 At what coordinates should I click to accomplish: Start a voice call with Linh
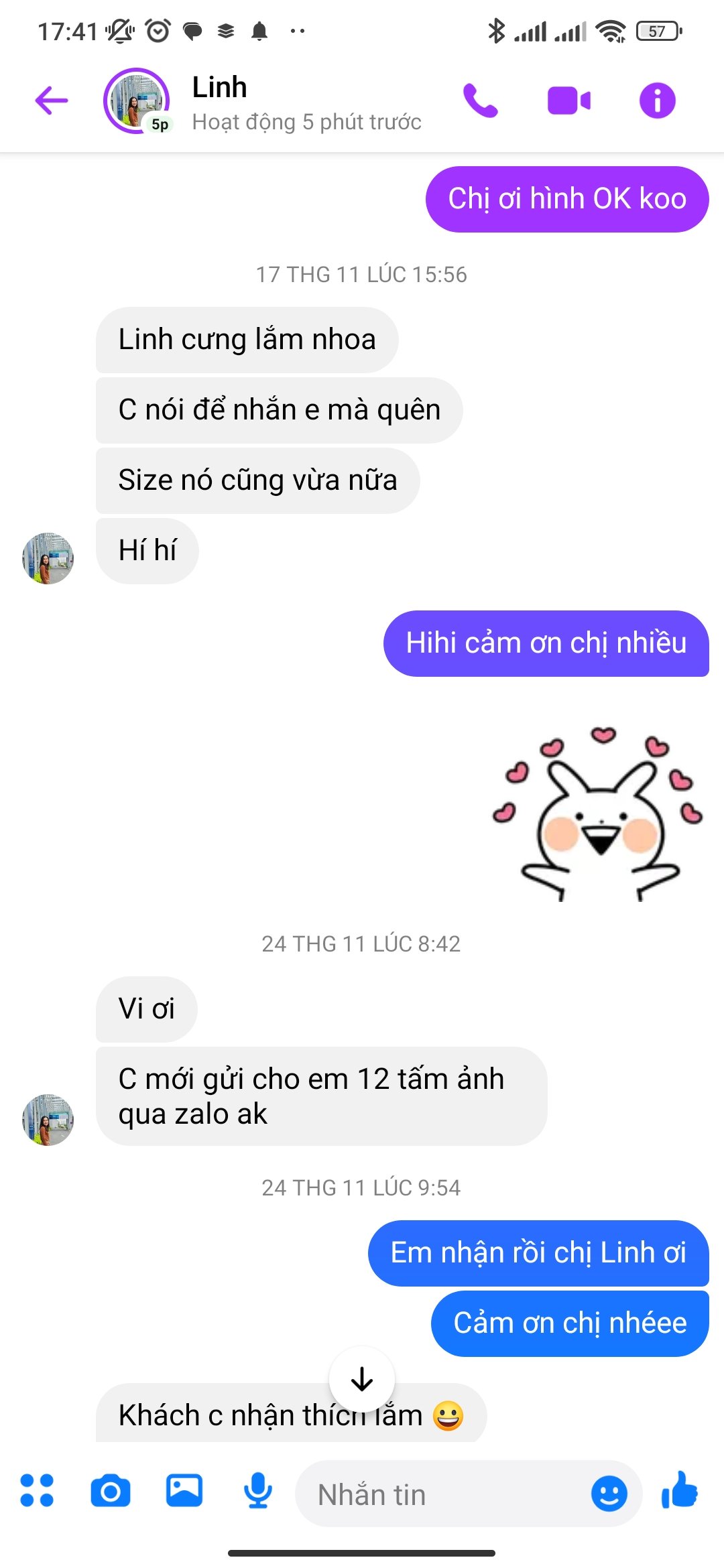[480, 101]
